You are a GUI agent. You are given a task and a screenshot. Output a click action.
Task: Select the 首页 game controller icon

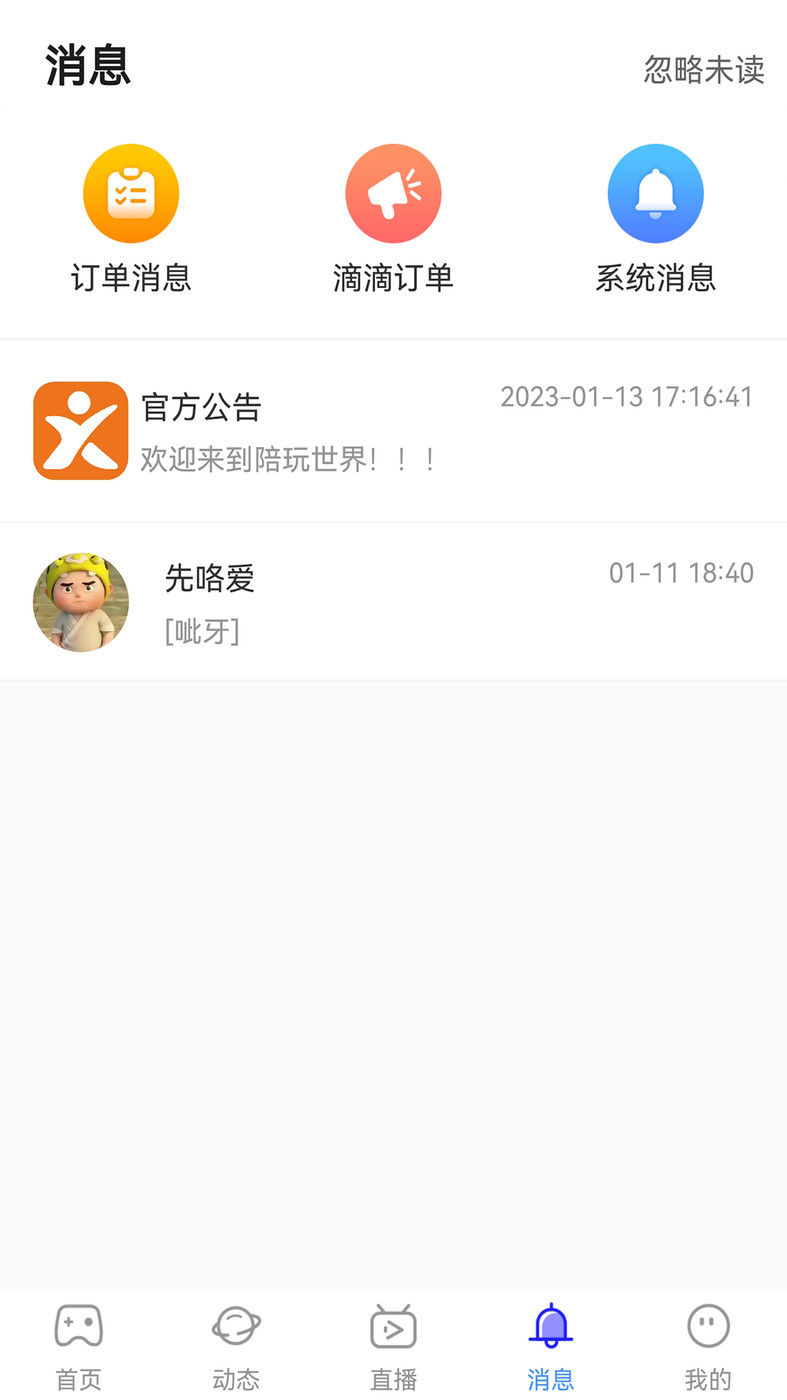(x=78, y=1324)
